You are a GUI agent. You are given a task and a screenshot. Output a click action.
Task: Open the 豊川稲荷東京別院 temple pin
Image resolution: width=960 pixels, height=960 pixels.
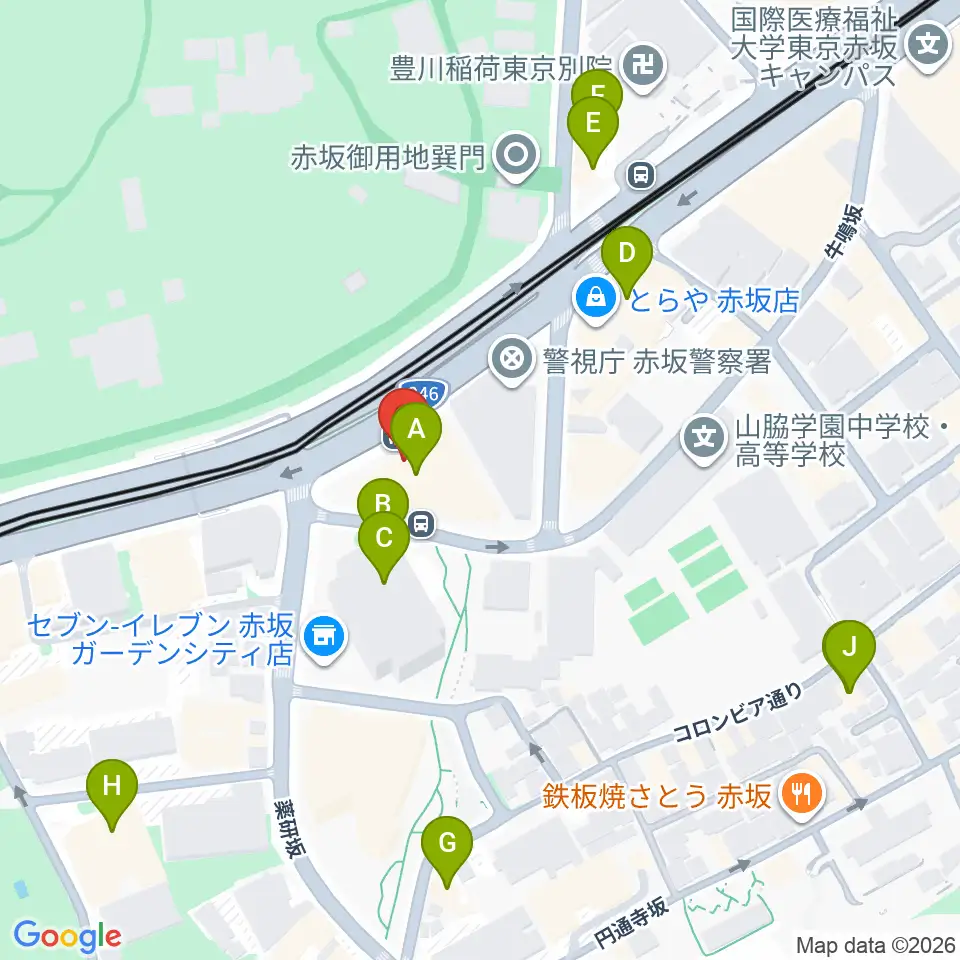(643, 66)
